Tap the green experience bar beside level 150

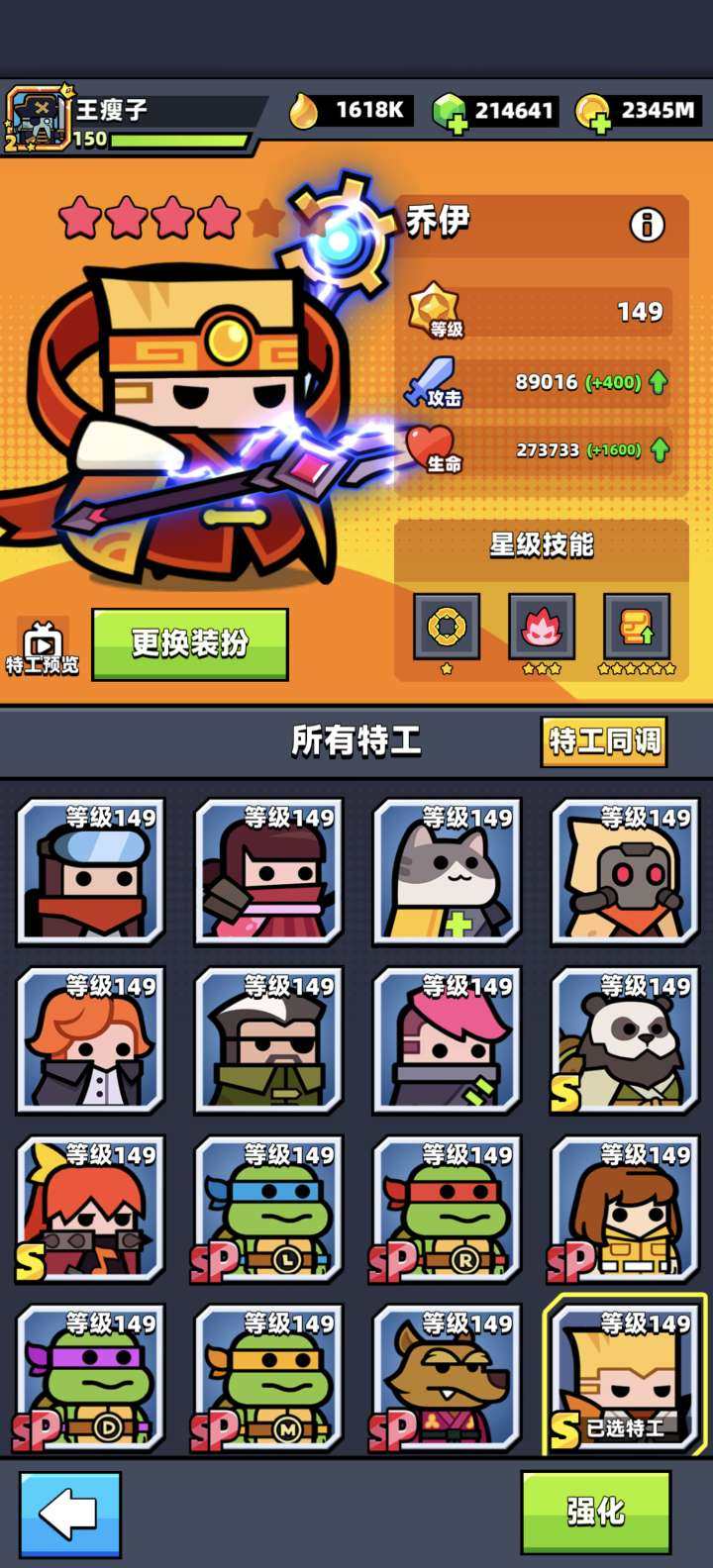coord(178,140)
